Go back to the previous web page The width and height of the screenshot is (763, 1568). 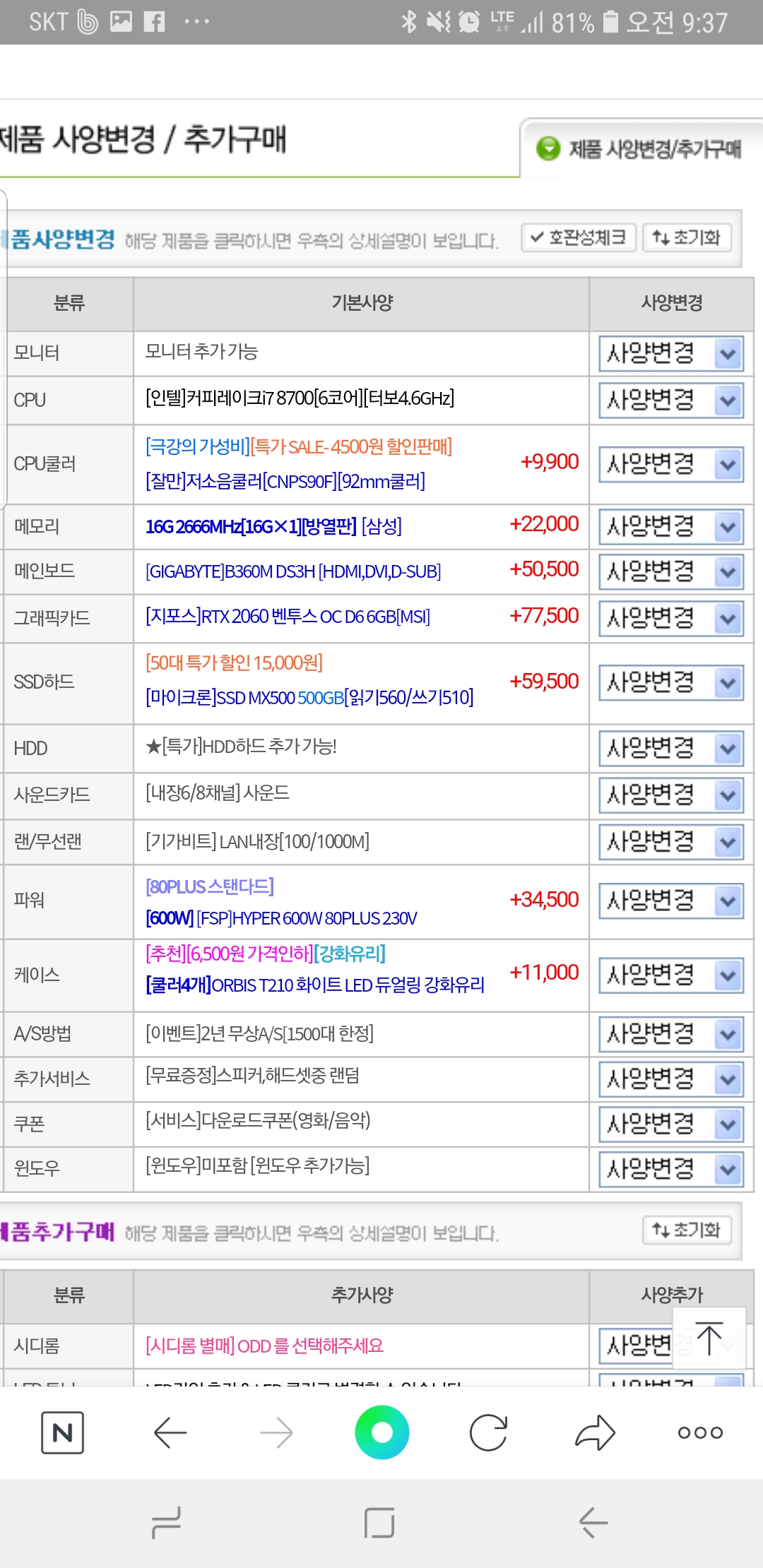click(170, 1432)
